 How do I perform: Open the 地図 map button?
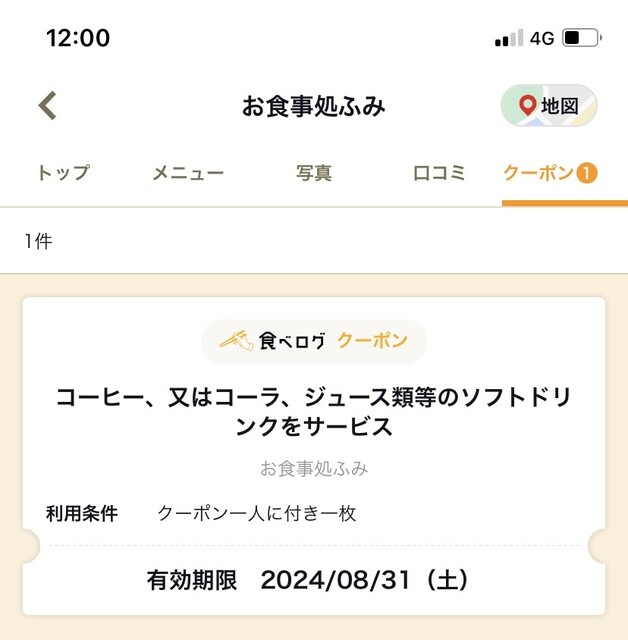549,105
